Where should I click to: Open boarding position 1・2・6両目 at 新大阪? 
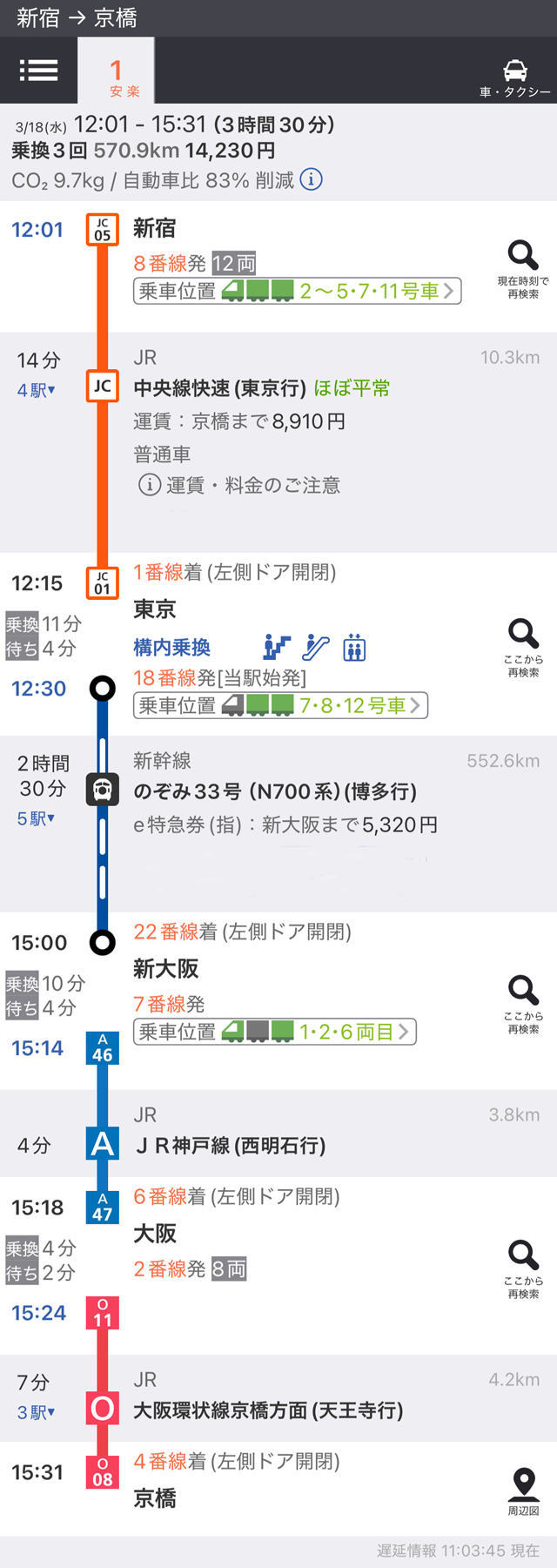275,1032
